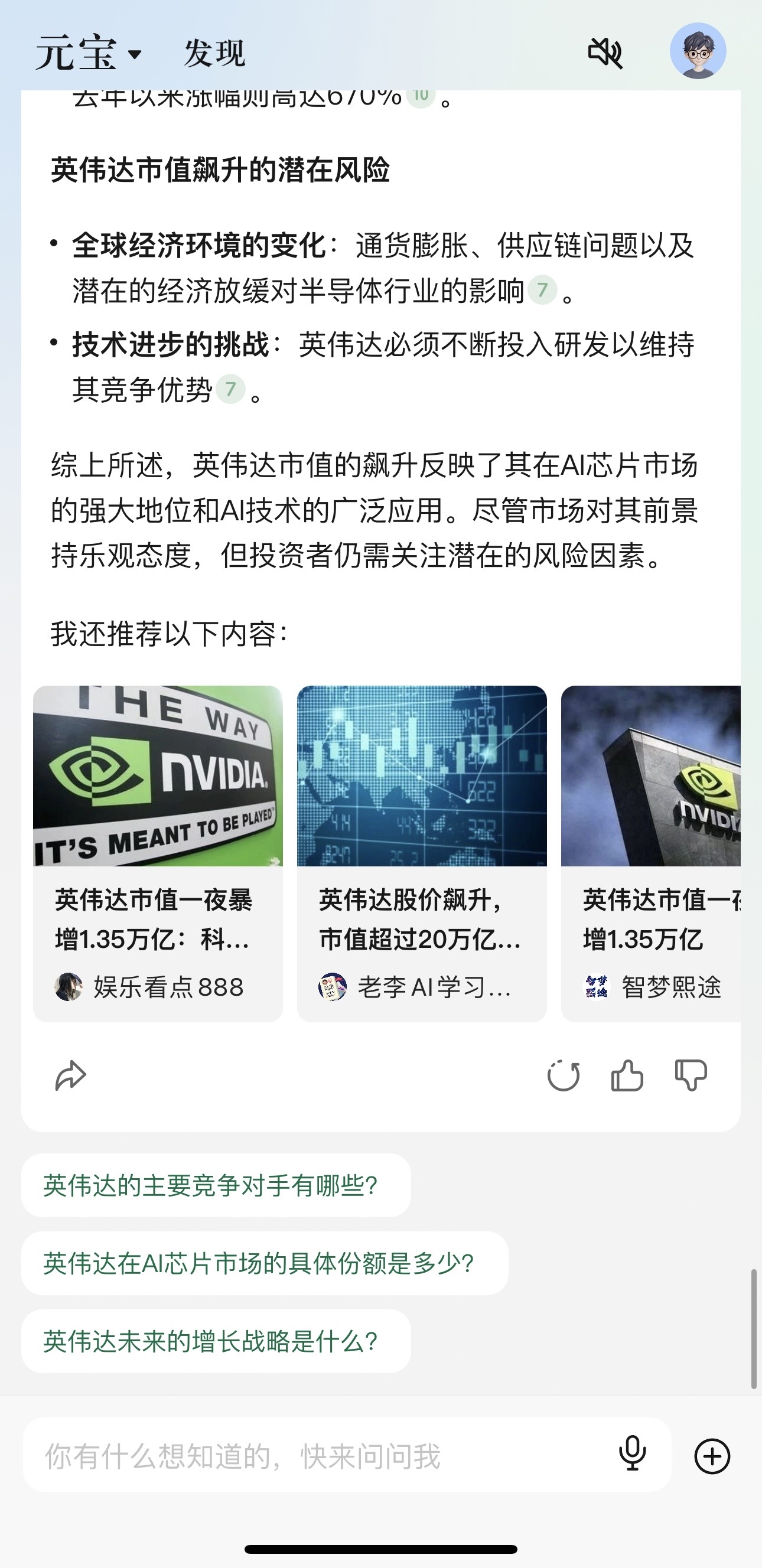Share this answer

pyautogui.click(x=71, y=1075)
